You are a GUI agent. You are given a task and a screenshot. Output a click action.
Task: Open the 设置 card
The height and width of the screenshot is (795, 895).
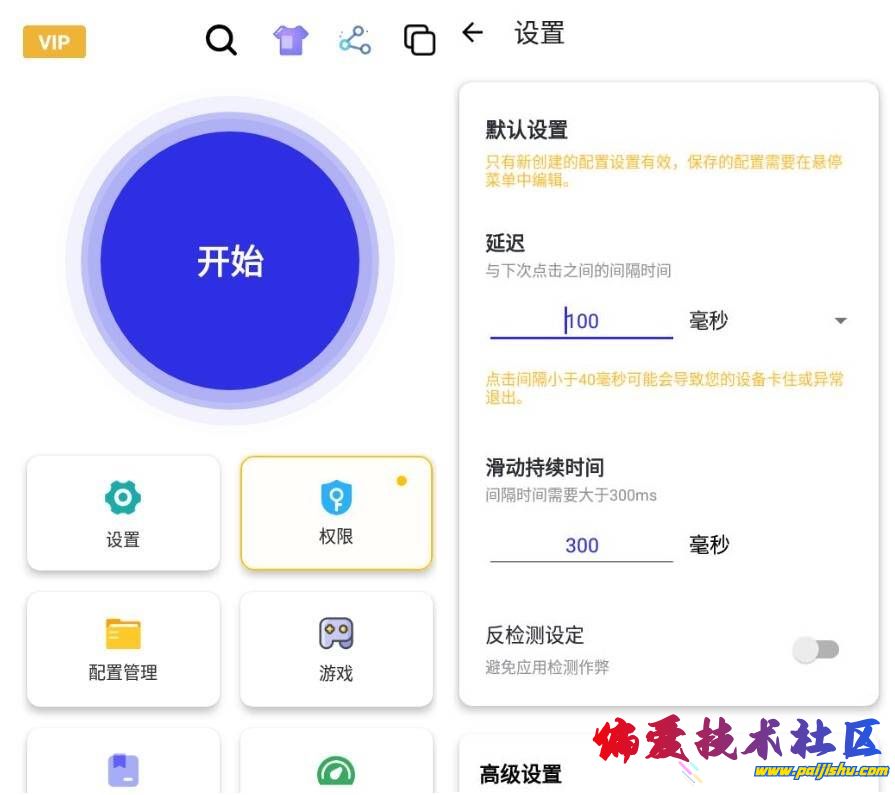click(x=123, y=513)
